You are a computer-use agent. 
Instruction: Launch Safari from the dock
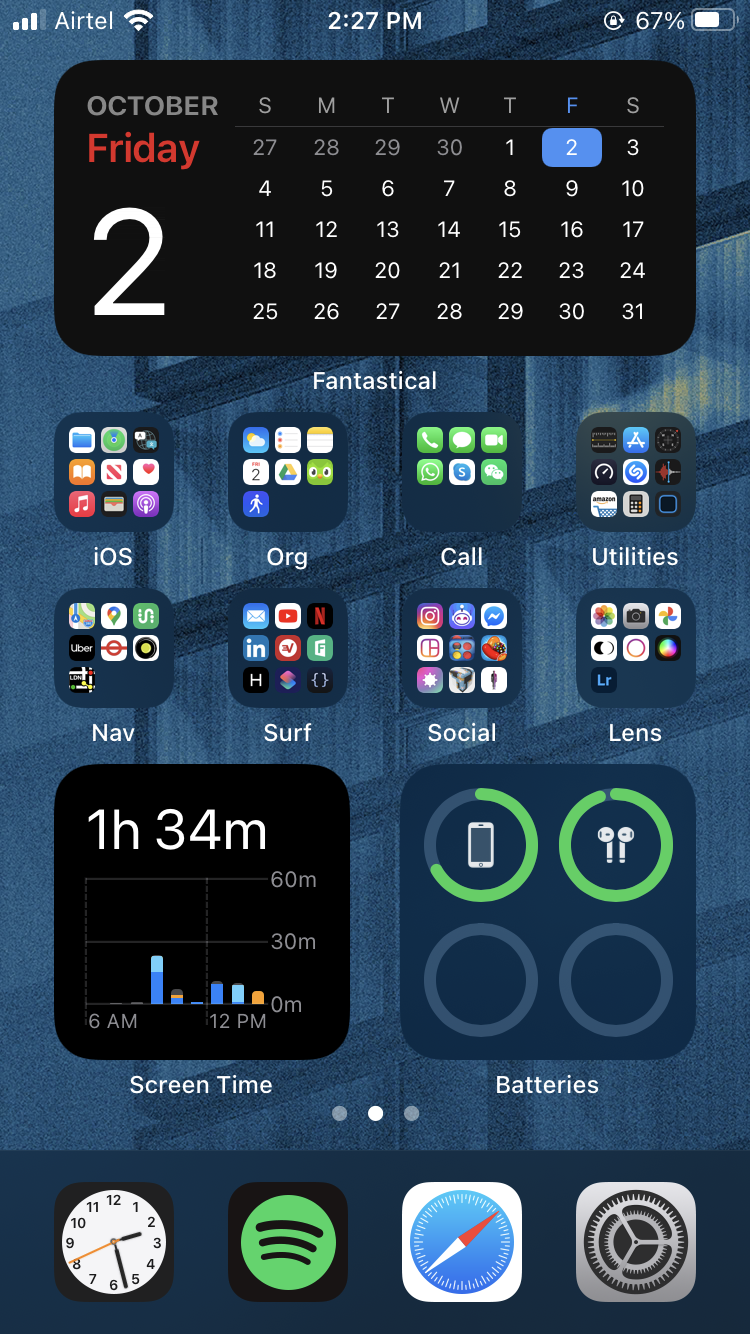click(x=461, y=1241)
